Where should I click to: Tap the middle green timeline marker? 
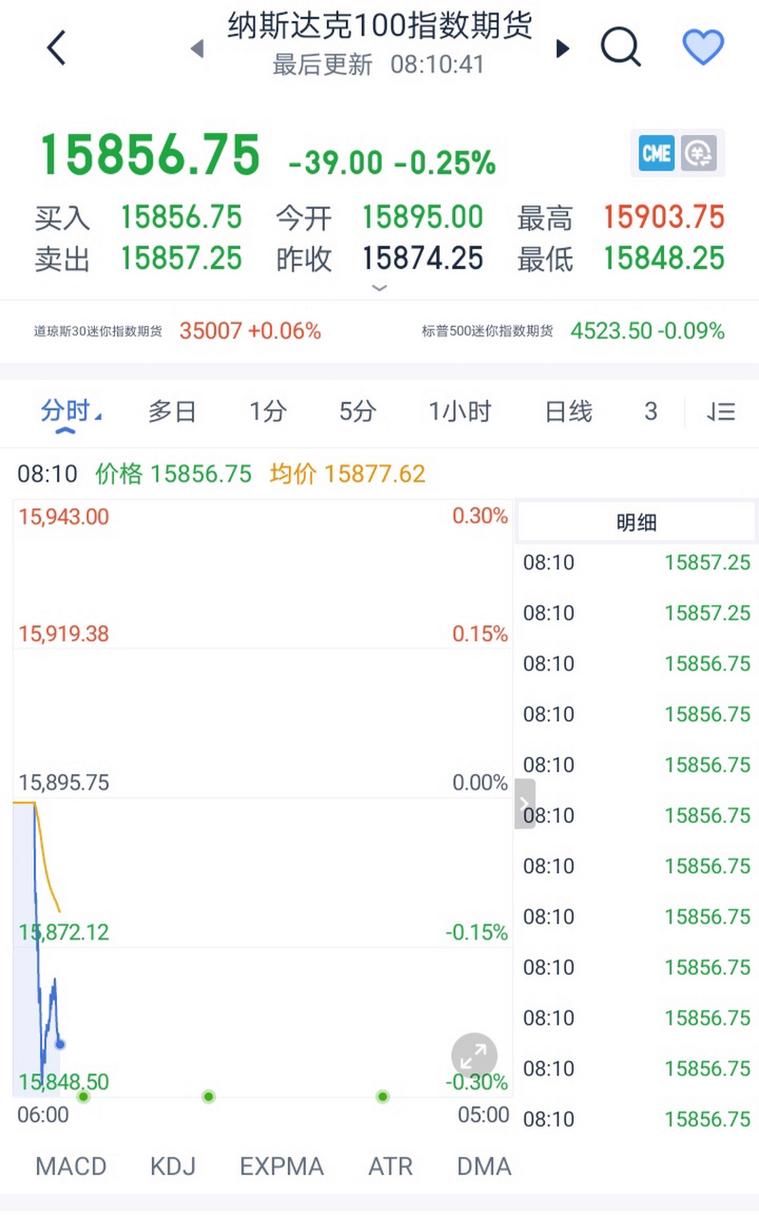208,1097
